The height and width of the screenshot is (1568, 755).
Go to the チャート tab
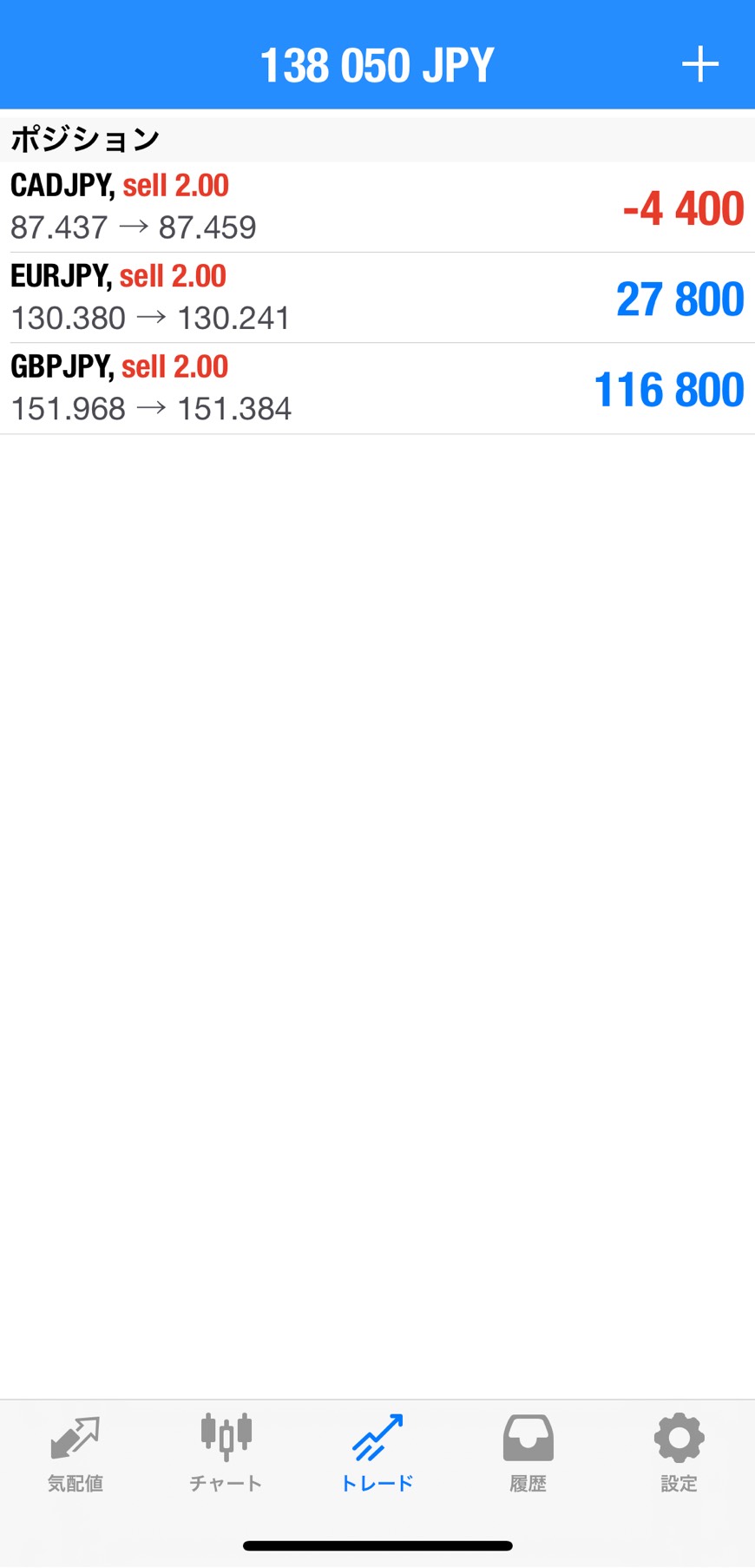point(226,1453)
